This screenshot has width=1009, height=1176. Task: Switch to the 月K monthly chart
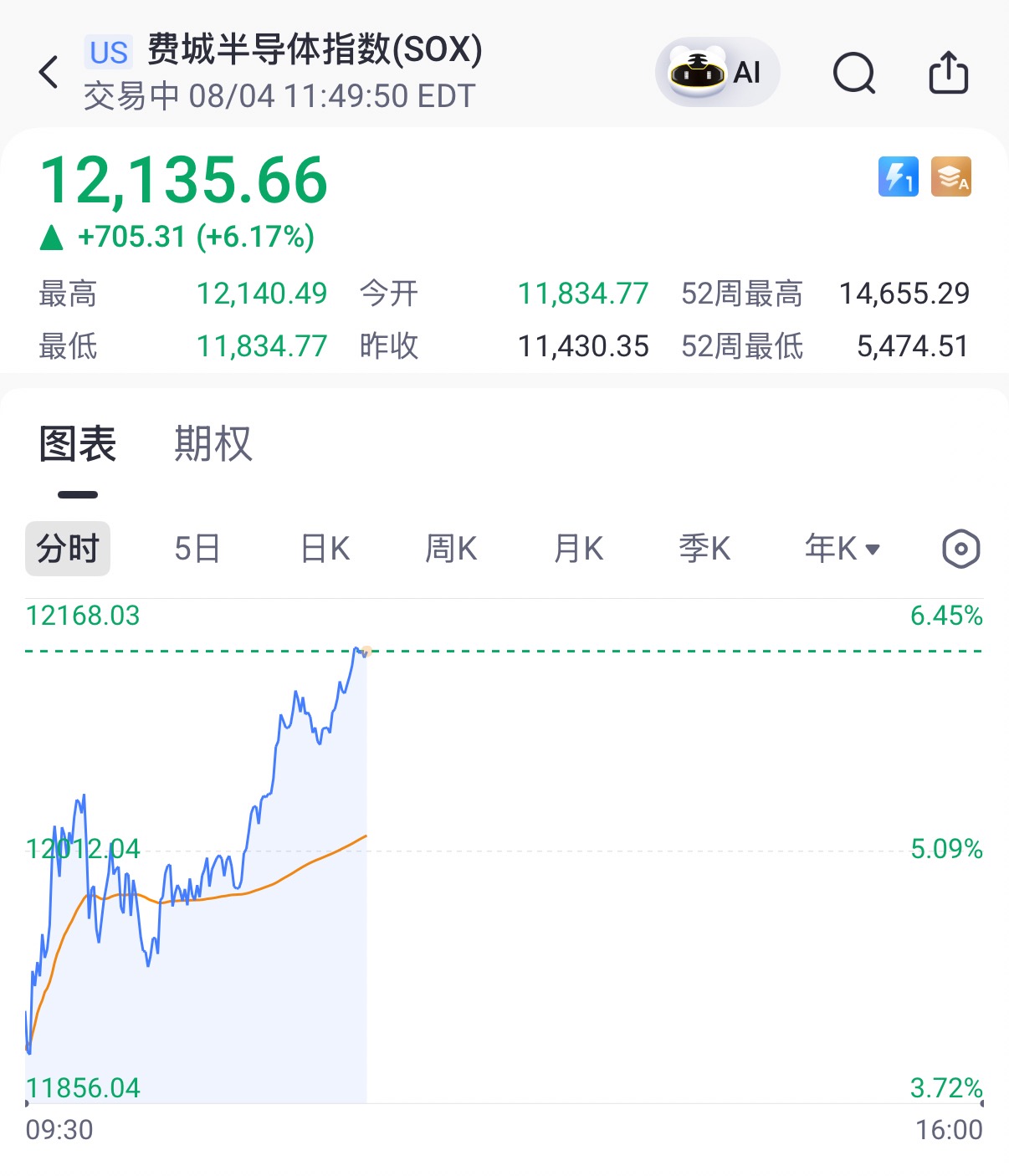point(578,549)
